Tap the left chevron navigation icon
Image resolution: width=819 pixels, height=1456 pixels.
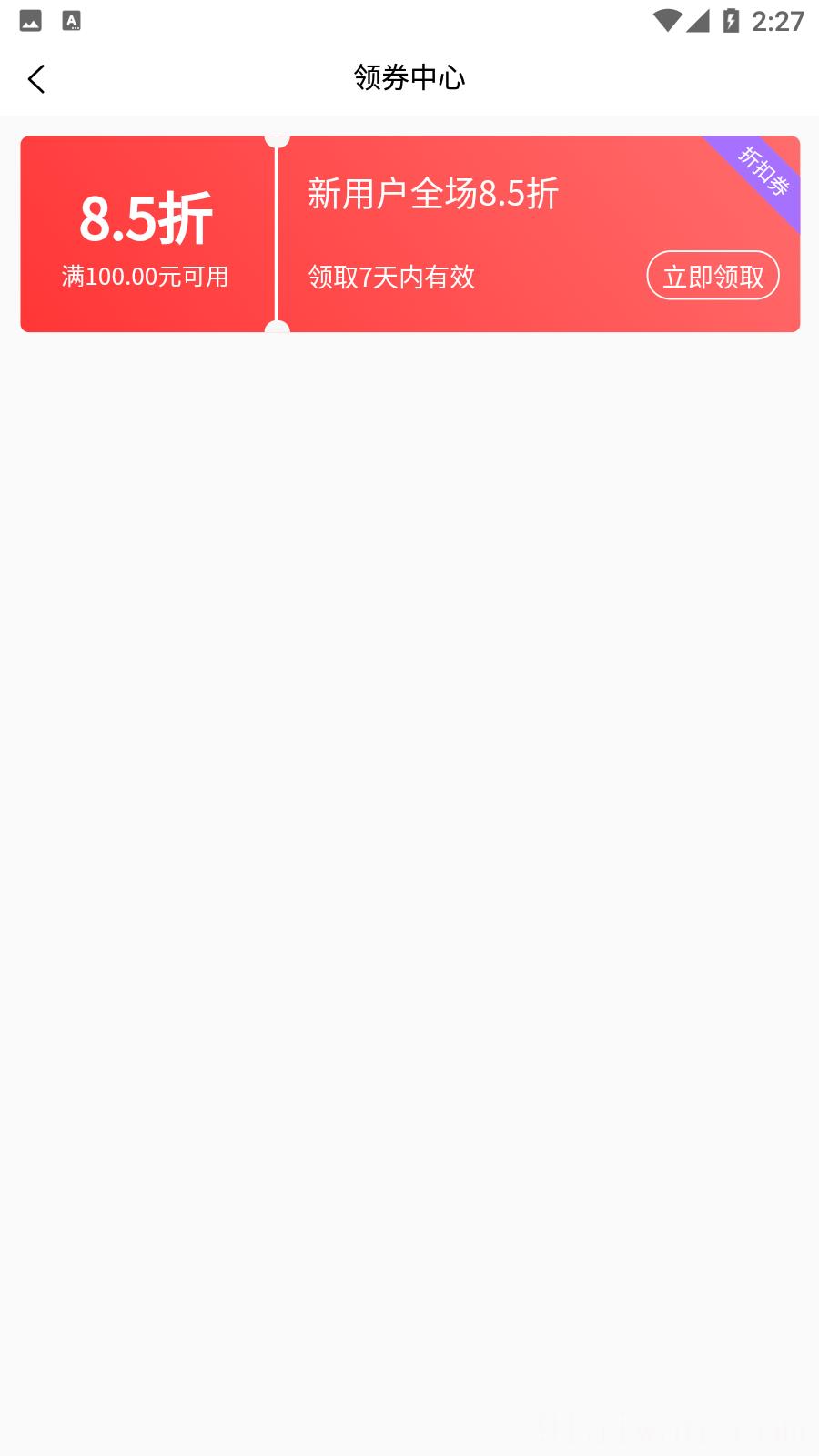click(36, 78)
